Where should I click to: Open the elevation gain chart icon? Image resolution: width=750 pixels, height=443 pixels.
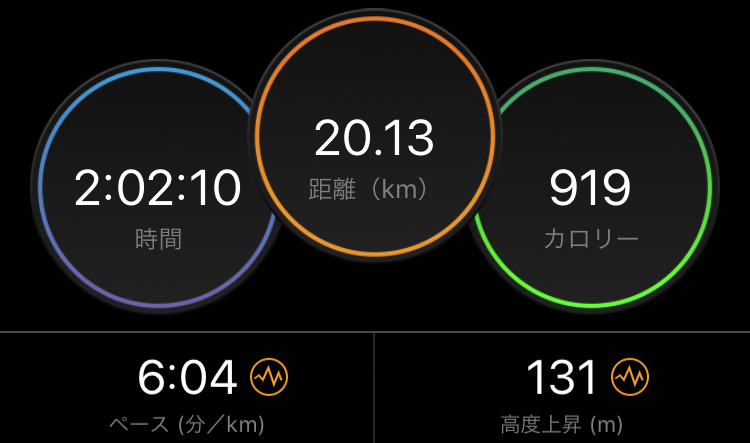click(x=630, y=377)
